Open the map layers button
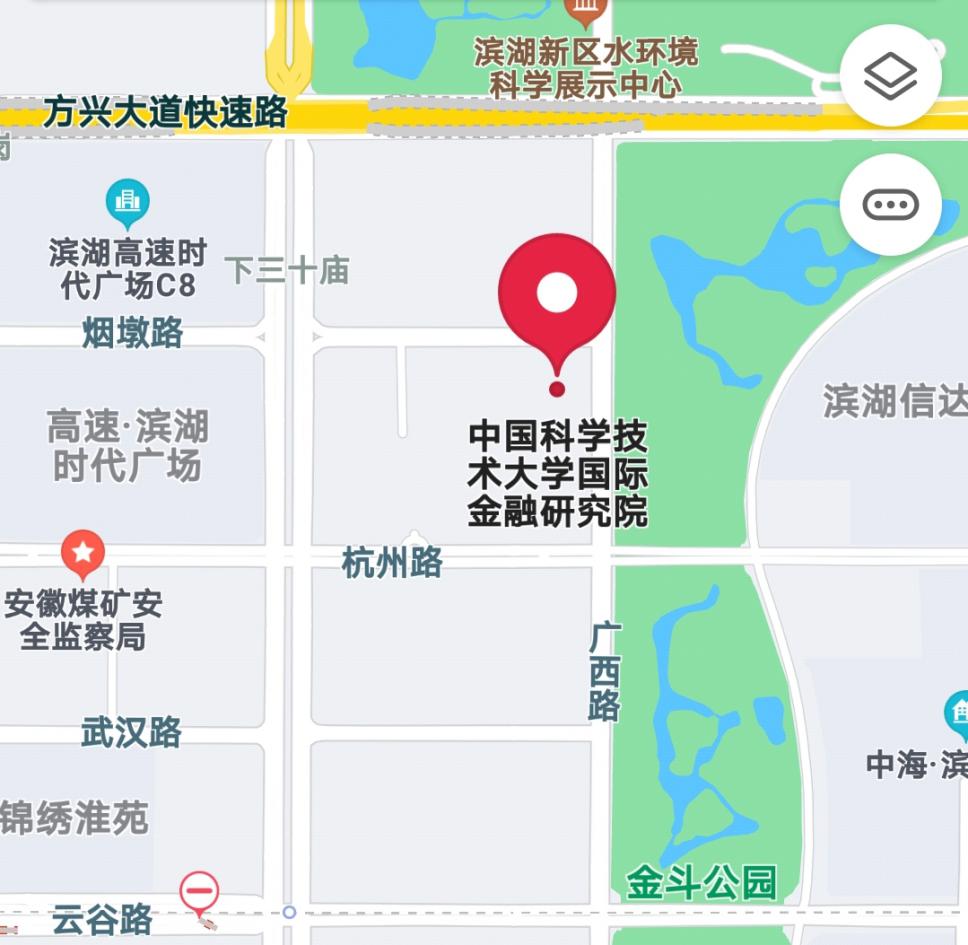This screenshot has width=968, height=945. pos(890,76)
